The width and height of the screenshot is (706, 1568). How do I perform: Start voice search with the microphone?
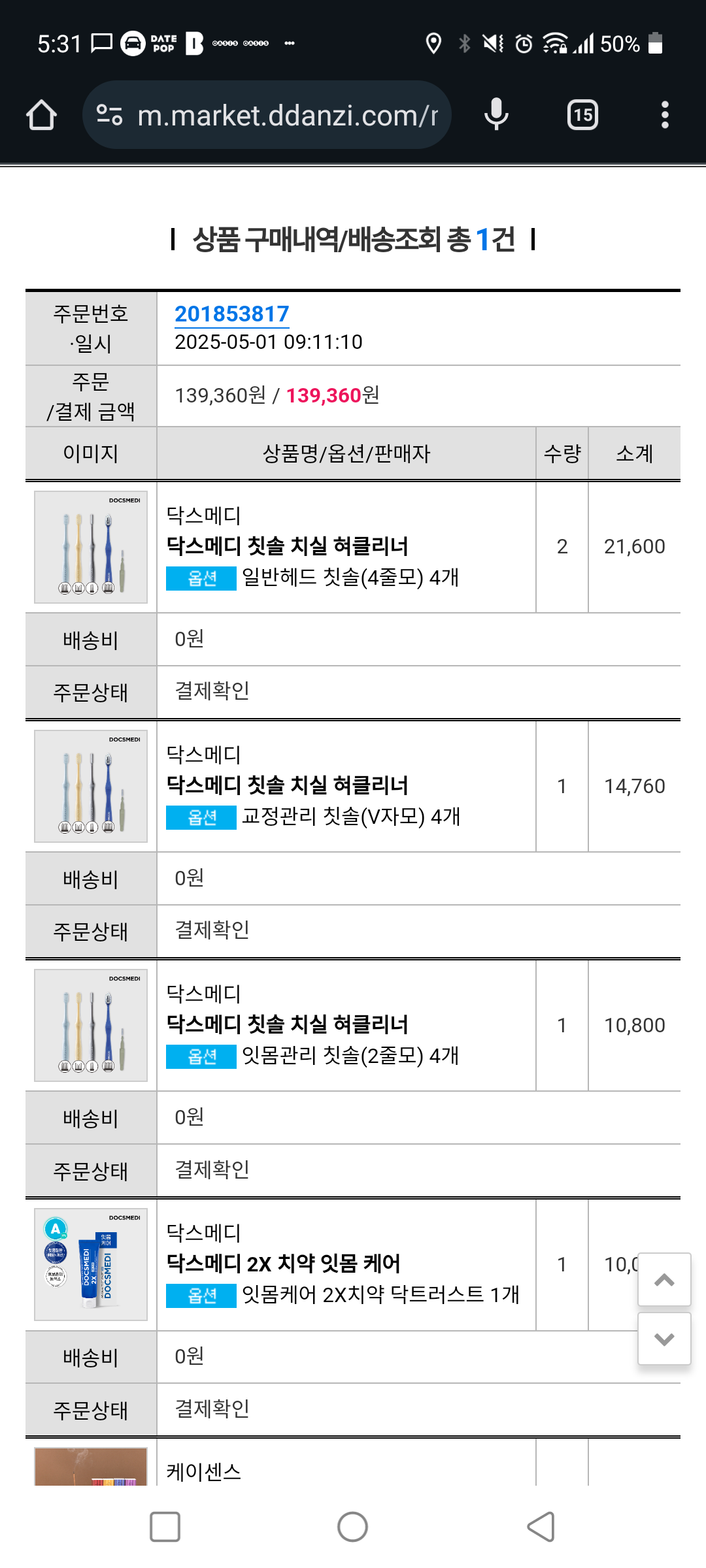[x=496, y=115]
